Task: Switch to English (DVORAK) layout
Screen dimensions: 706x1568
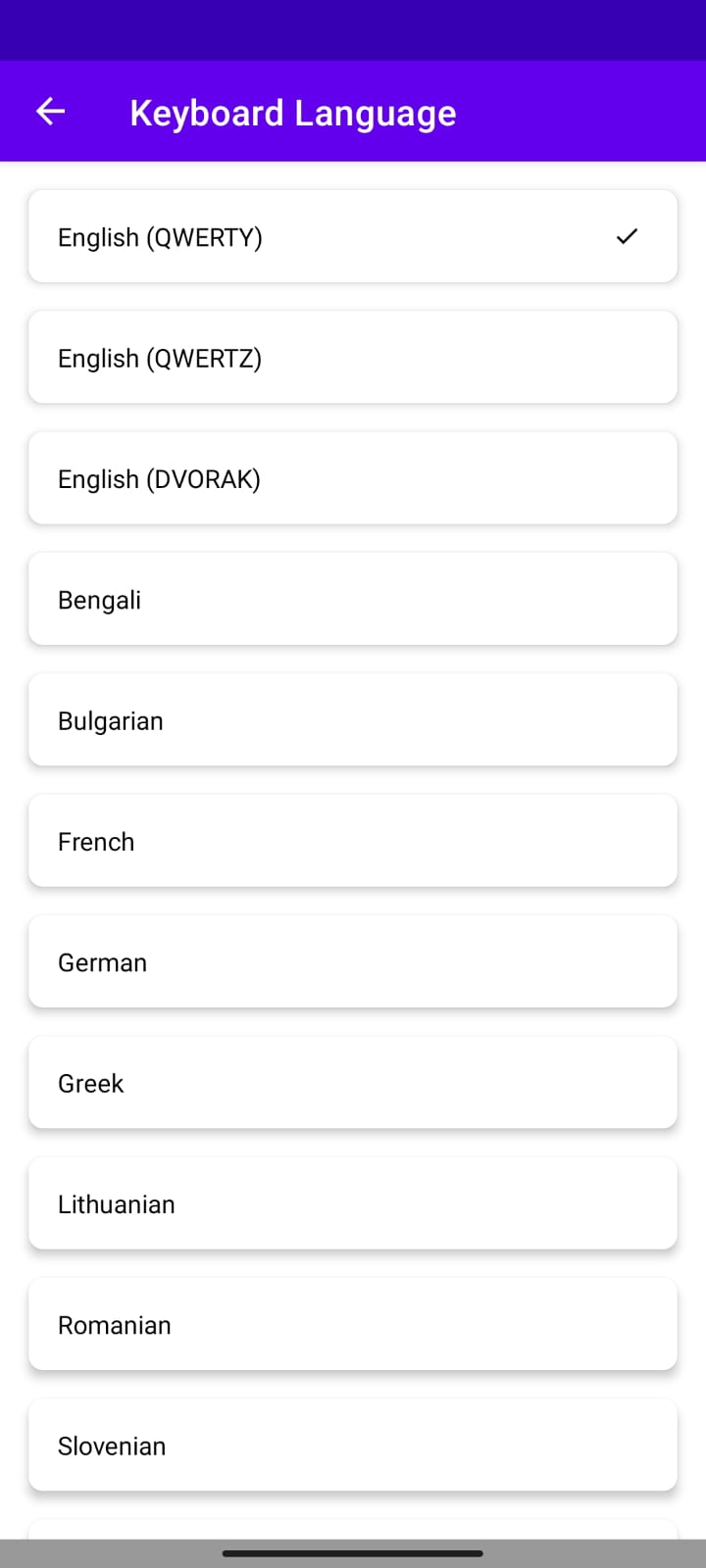Action: 352,478
